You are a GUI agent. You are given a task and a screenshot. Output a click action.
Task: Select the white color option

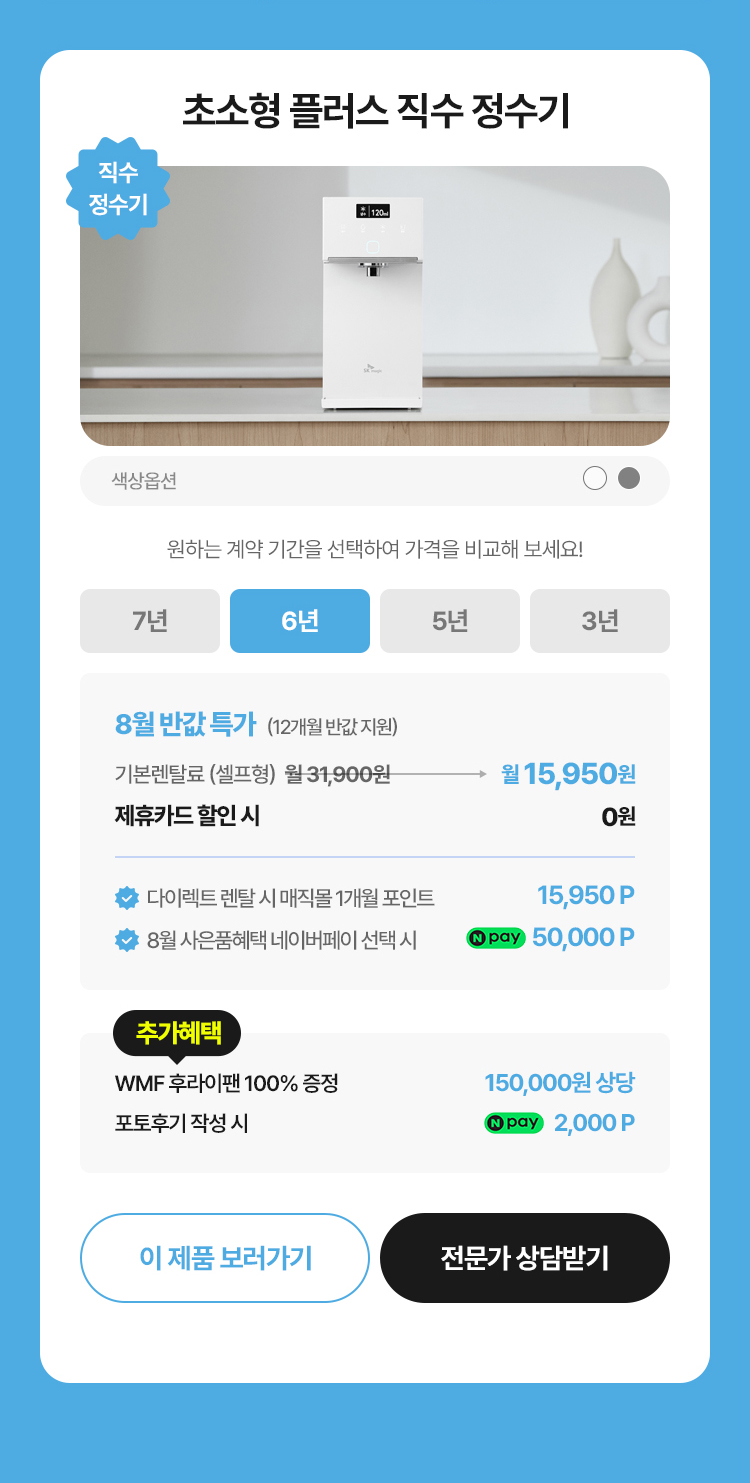(595, 478)
